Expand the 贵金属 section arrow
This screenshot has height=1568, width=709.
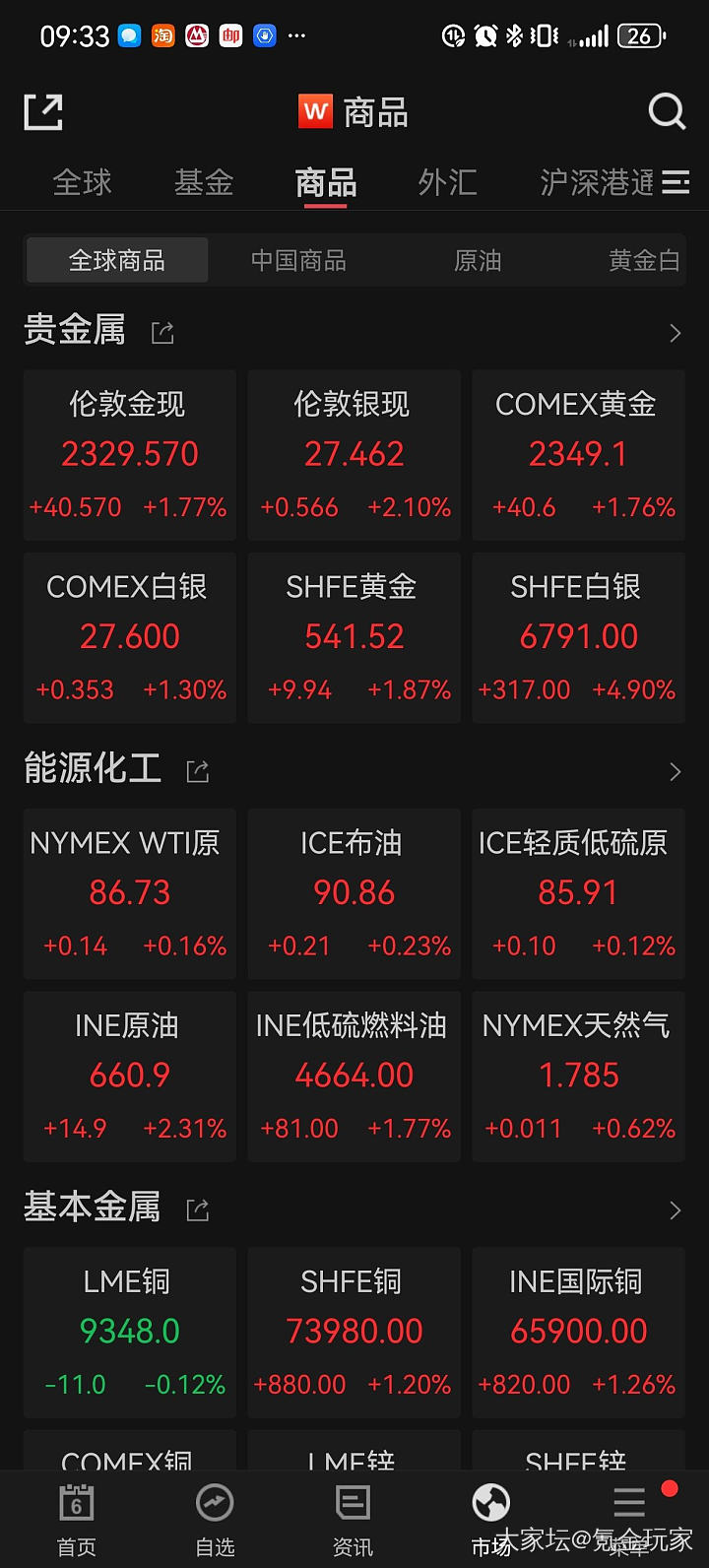point(675,333)
